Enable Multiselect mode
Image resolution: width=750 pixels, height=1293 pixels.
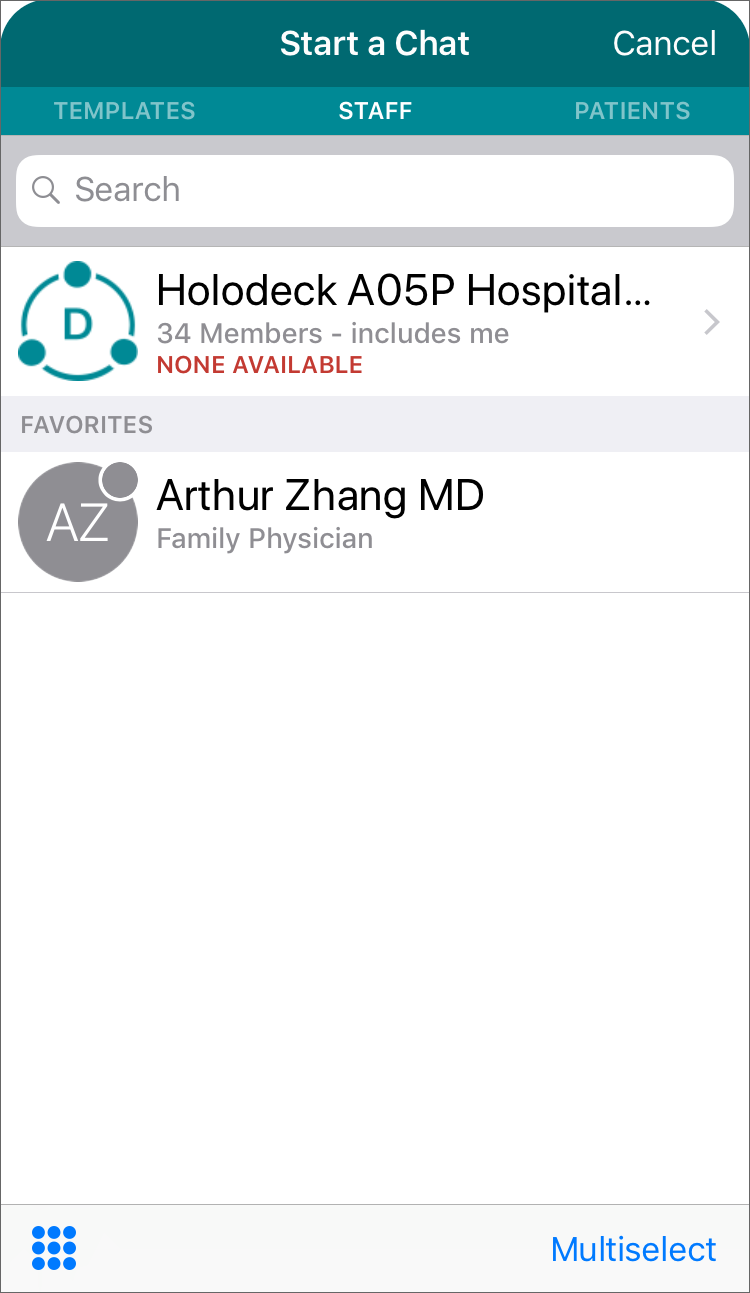tap(633, 1249)
